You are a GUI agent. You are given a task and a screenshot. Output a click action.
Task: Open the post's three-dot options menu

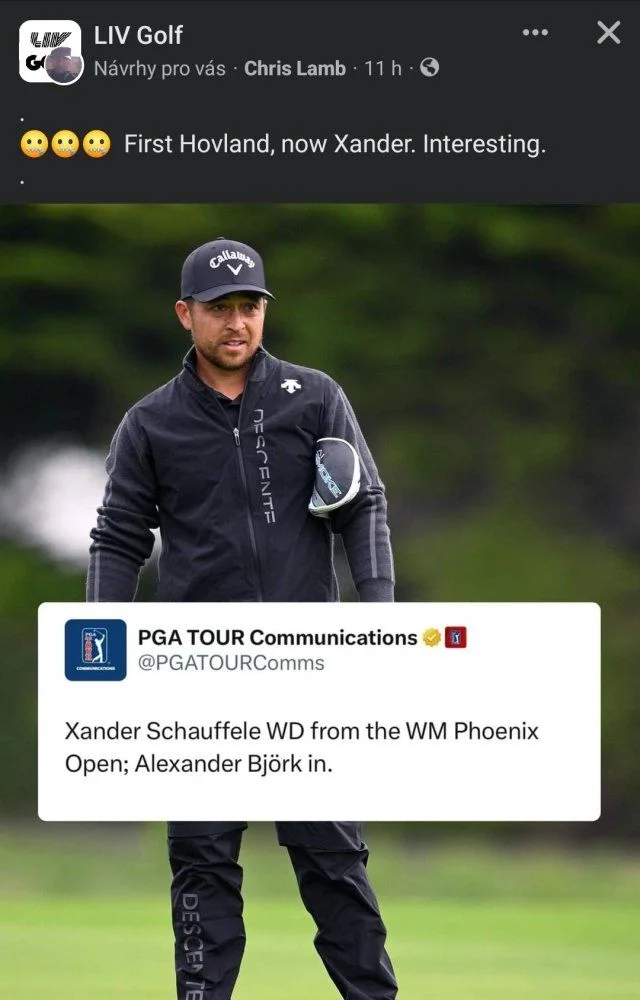[x=535, y=33]
